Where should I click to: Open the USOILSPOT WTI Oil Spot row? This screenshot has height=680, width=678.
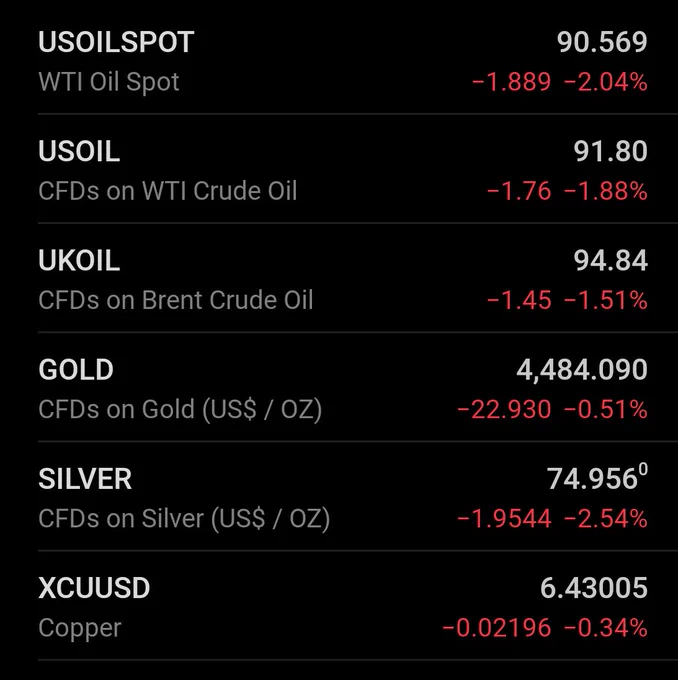343,60
